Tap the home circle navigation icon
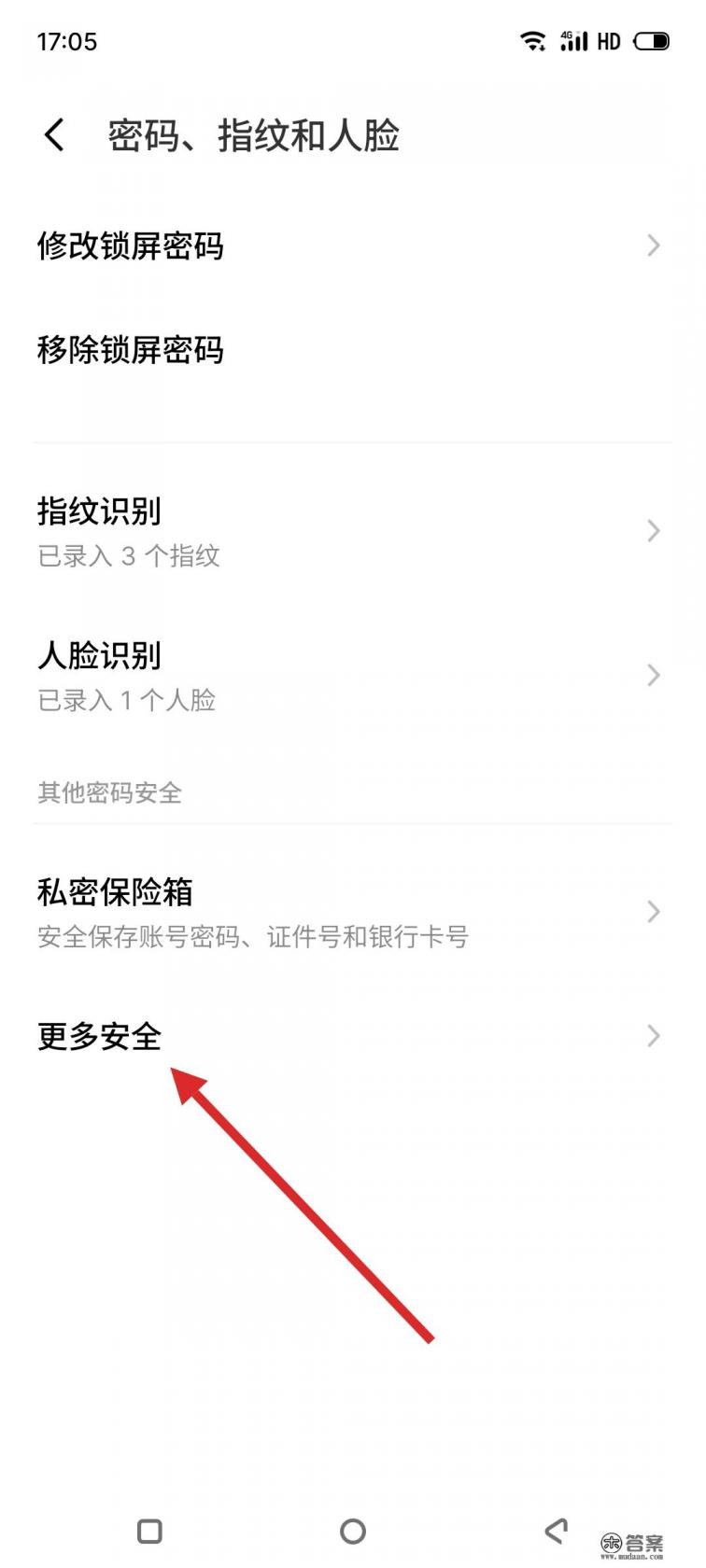The image size is (706, 1568). (353, 1531)
